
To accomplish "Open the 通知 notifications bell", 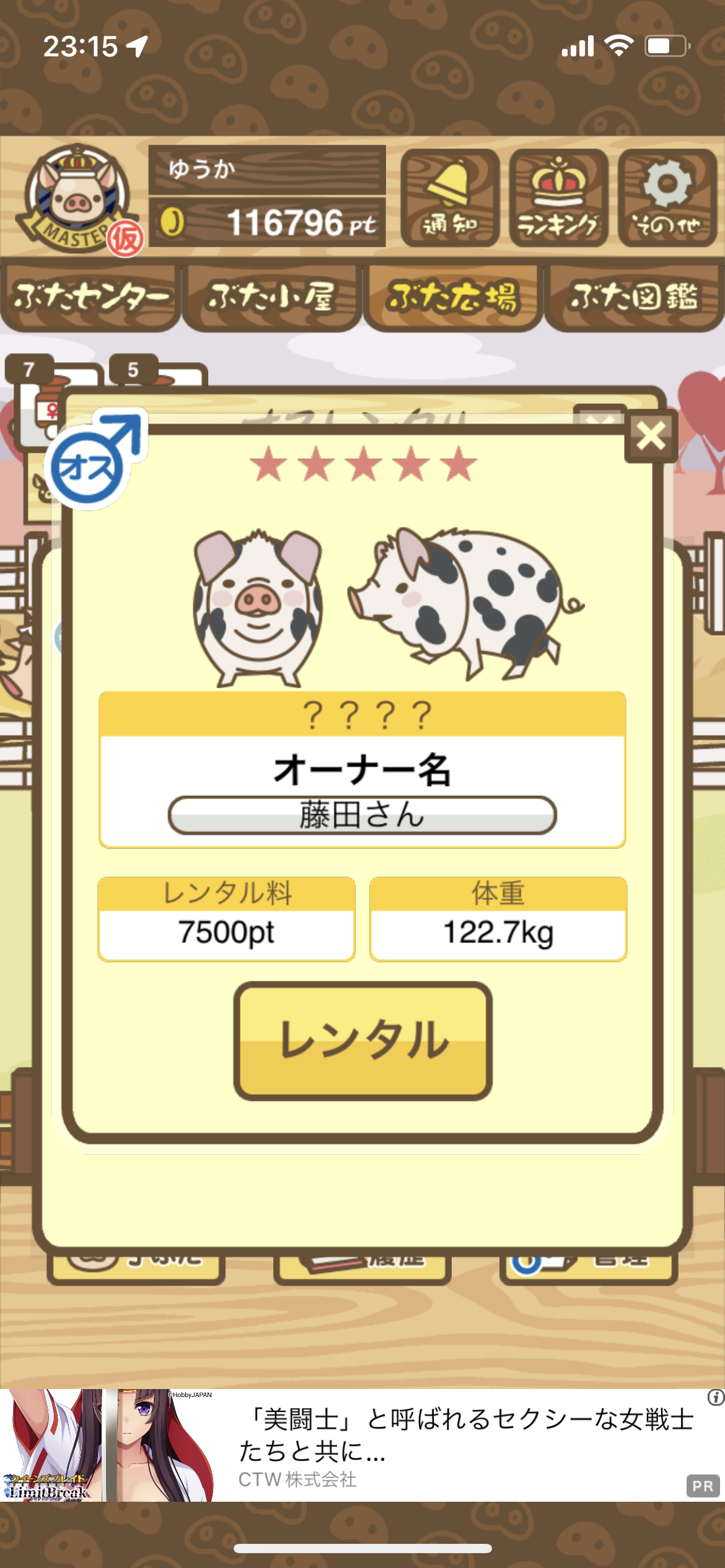I will pyautogui.click(x=450, y=198).
